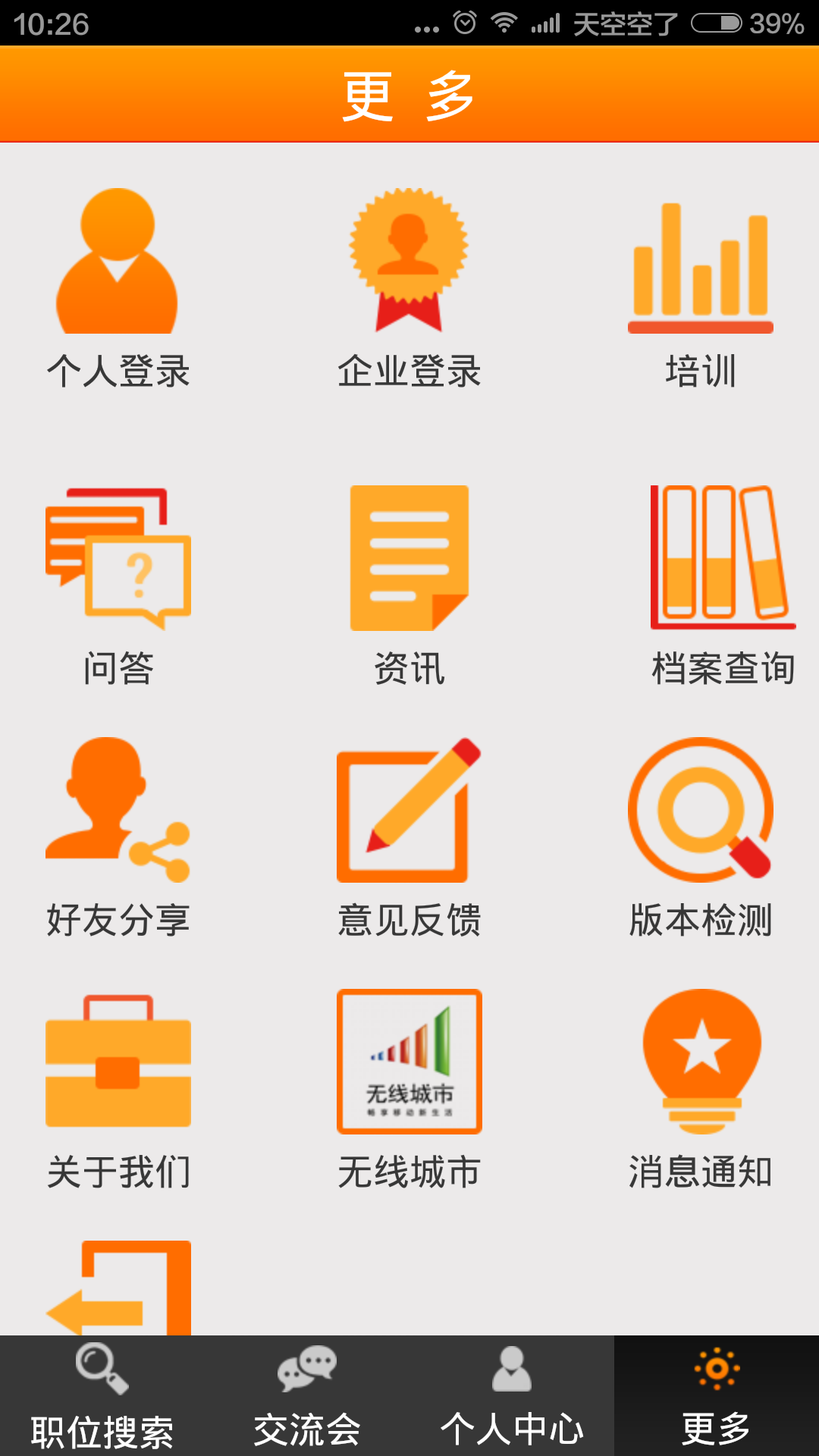Switch to the 个人中心 tab
The height and width of the screenshot is (1456, 819).
[x=512, y=1397]
